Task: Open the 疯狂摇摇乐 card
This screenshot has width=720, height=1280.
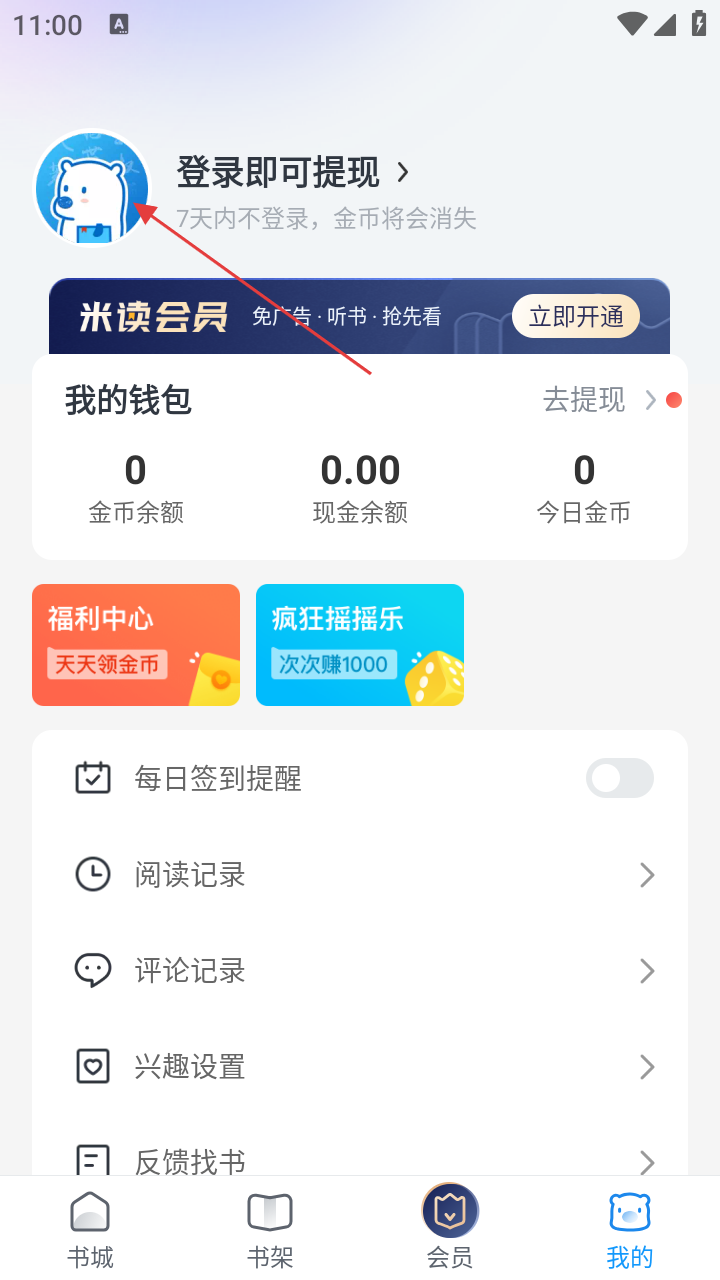Action: 360,645
